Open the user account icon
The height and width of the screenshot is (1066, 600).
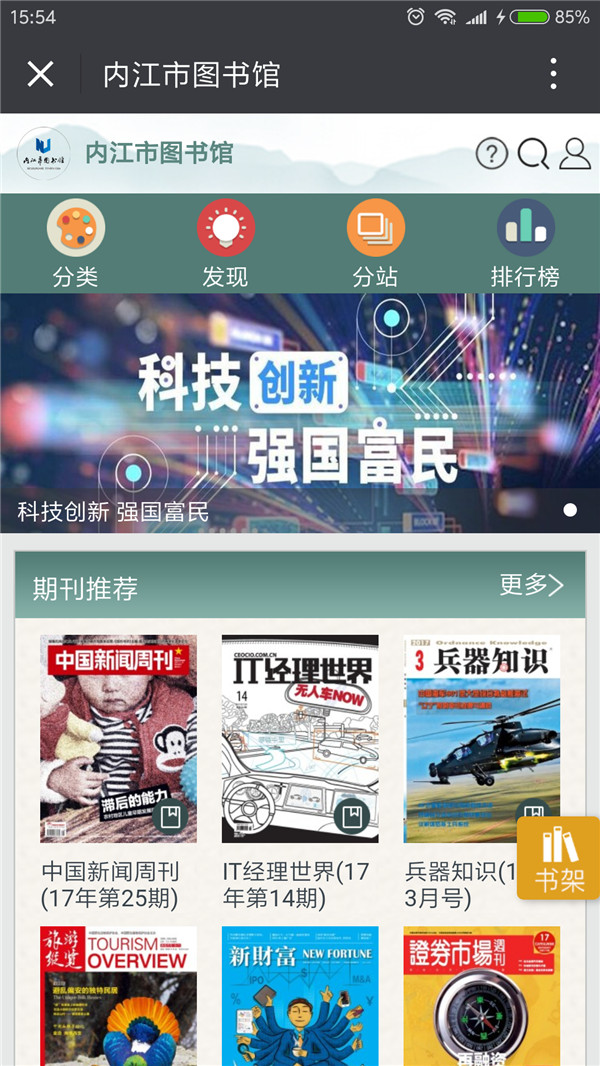[575, 154]
